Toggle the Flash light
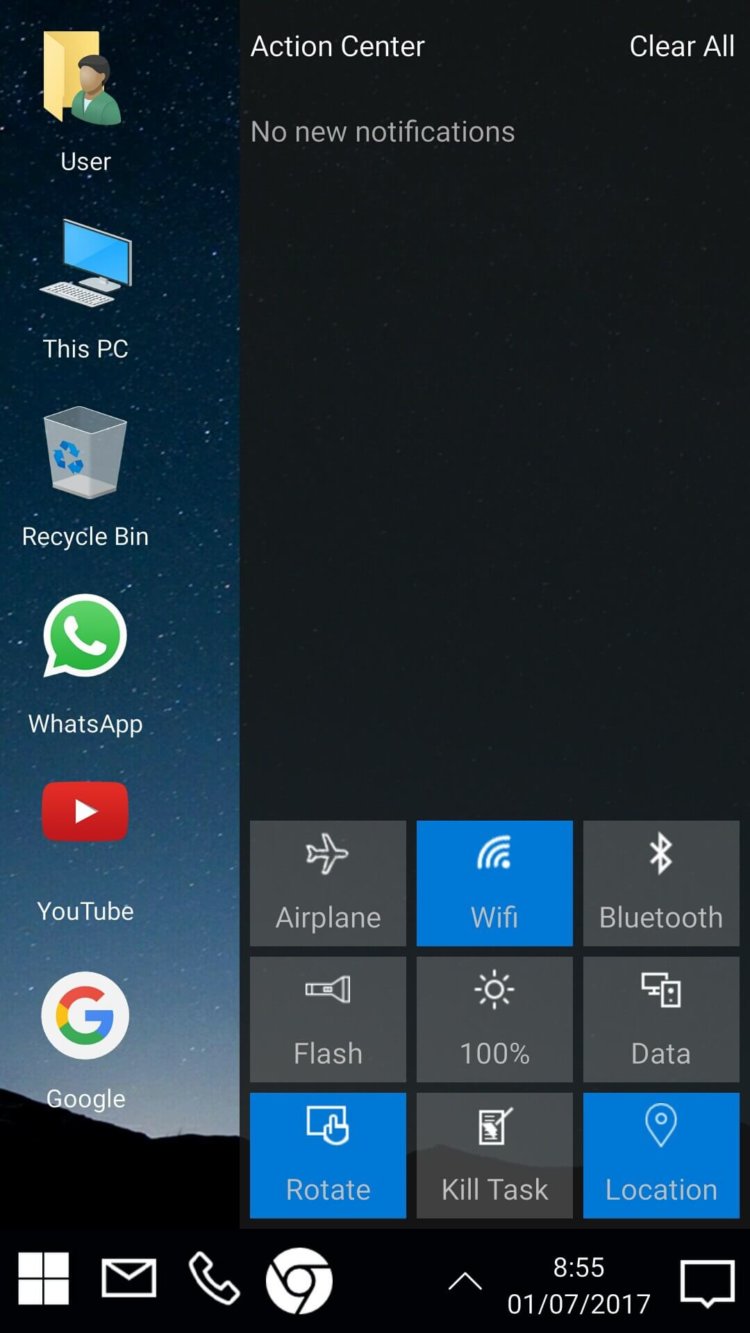The height and width of the screenshot is (1333, 750). point(328,1018)
